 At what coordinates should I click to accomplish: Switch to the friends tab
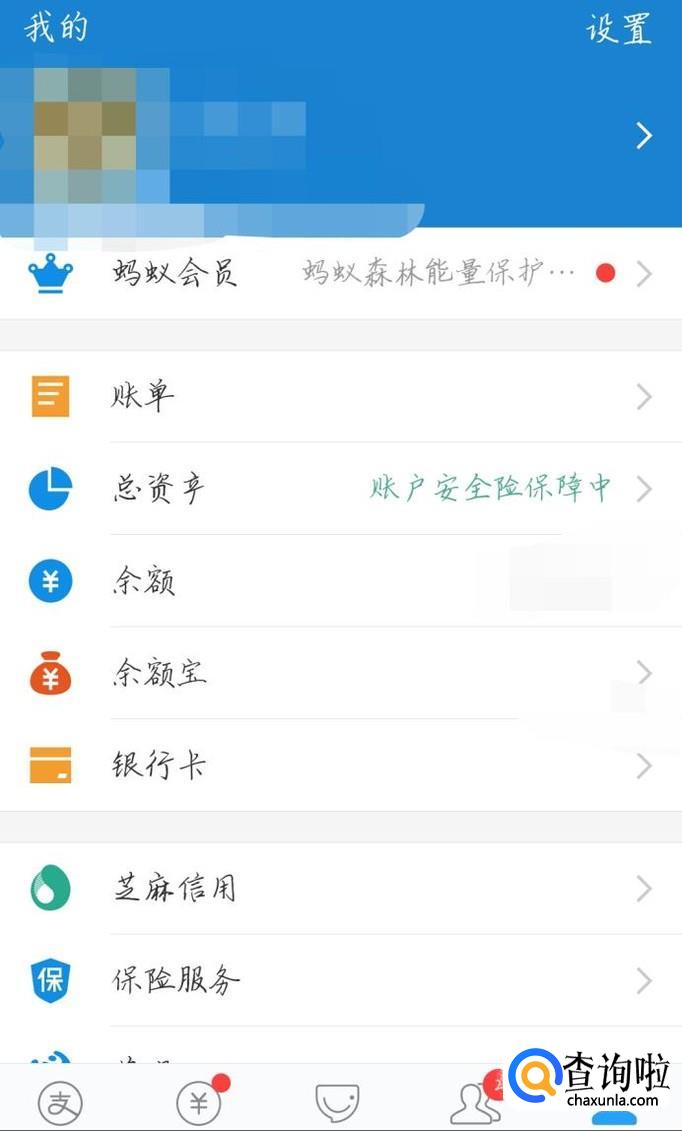coord(475,1102)
